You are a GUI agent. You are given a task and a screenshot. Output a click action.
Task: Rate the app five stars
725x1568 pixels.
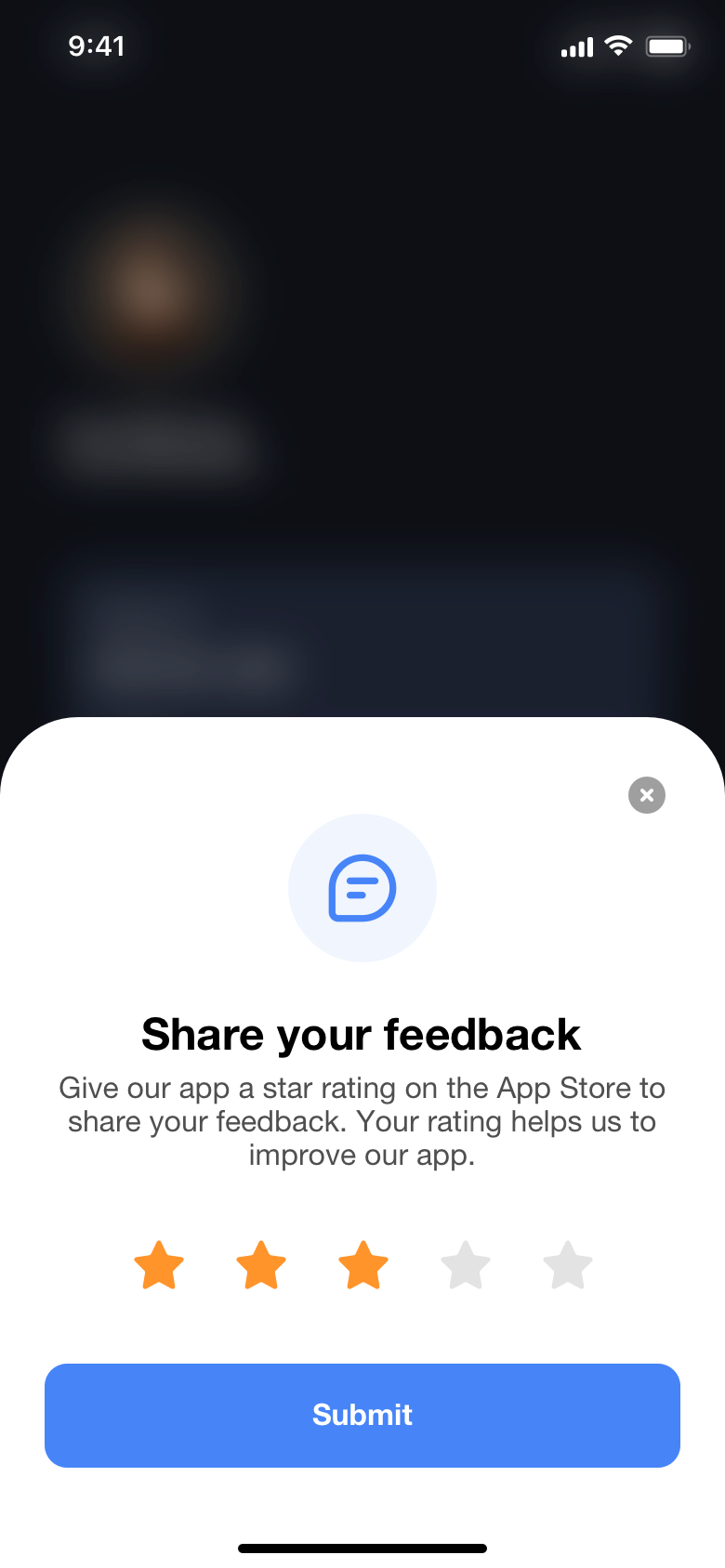click(x=568, y=1266)
